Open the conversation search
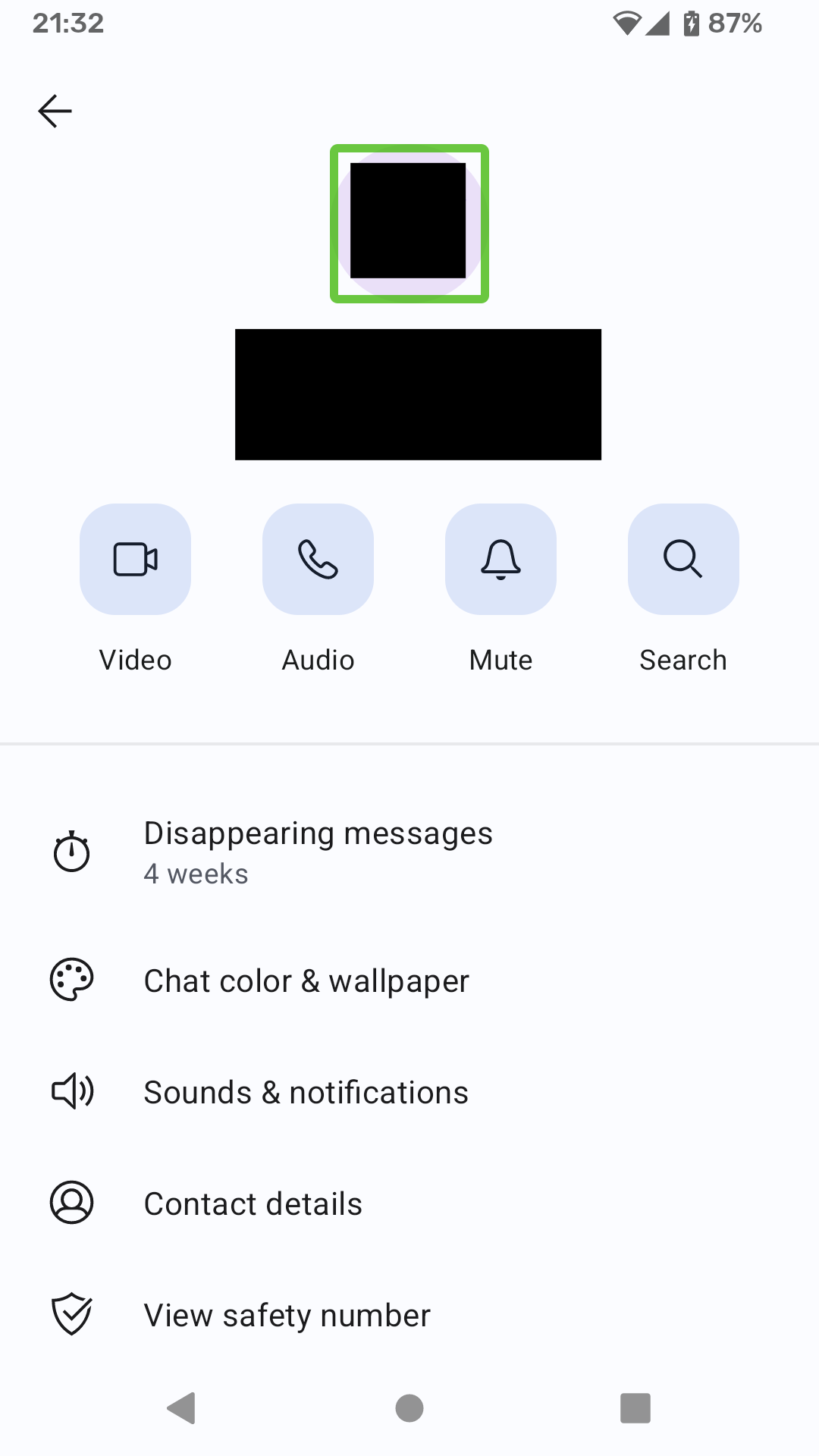 pyautogui.click(x=683, y=559)
